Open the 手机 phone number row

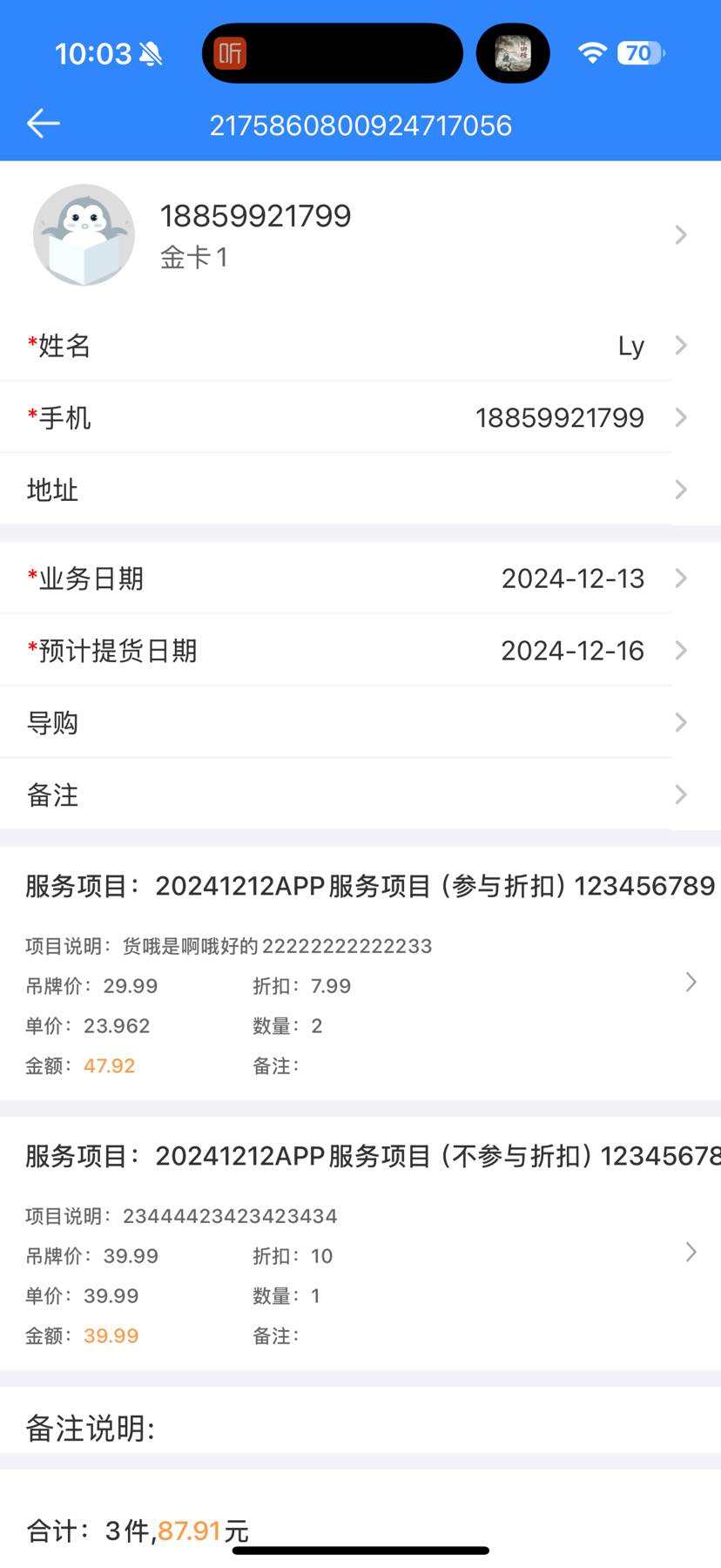360,418
